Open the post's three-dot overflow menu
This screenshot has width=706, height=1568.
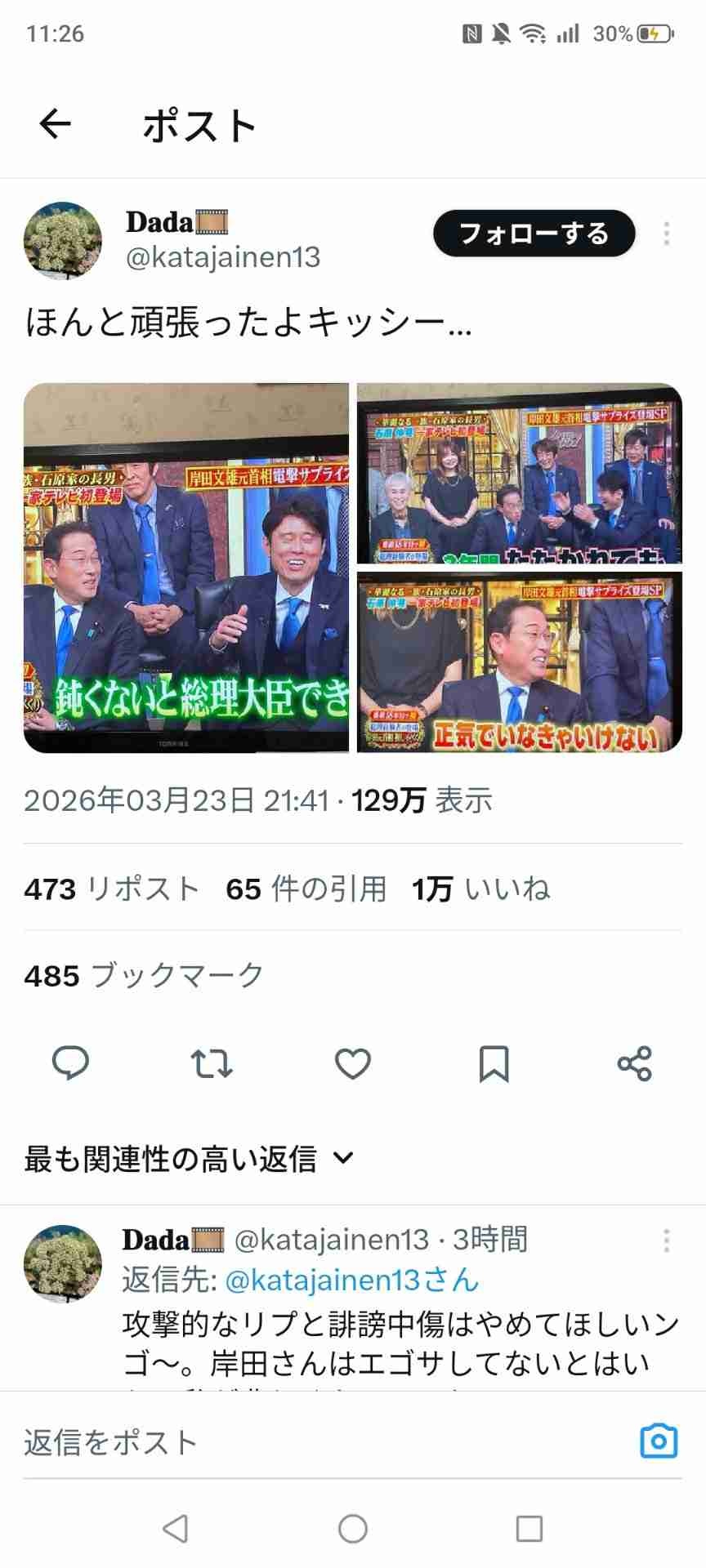(667, 234)
